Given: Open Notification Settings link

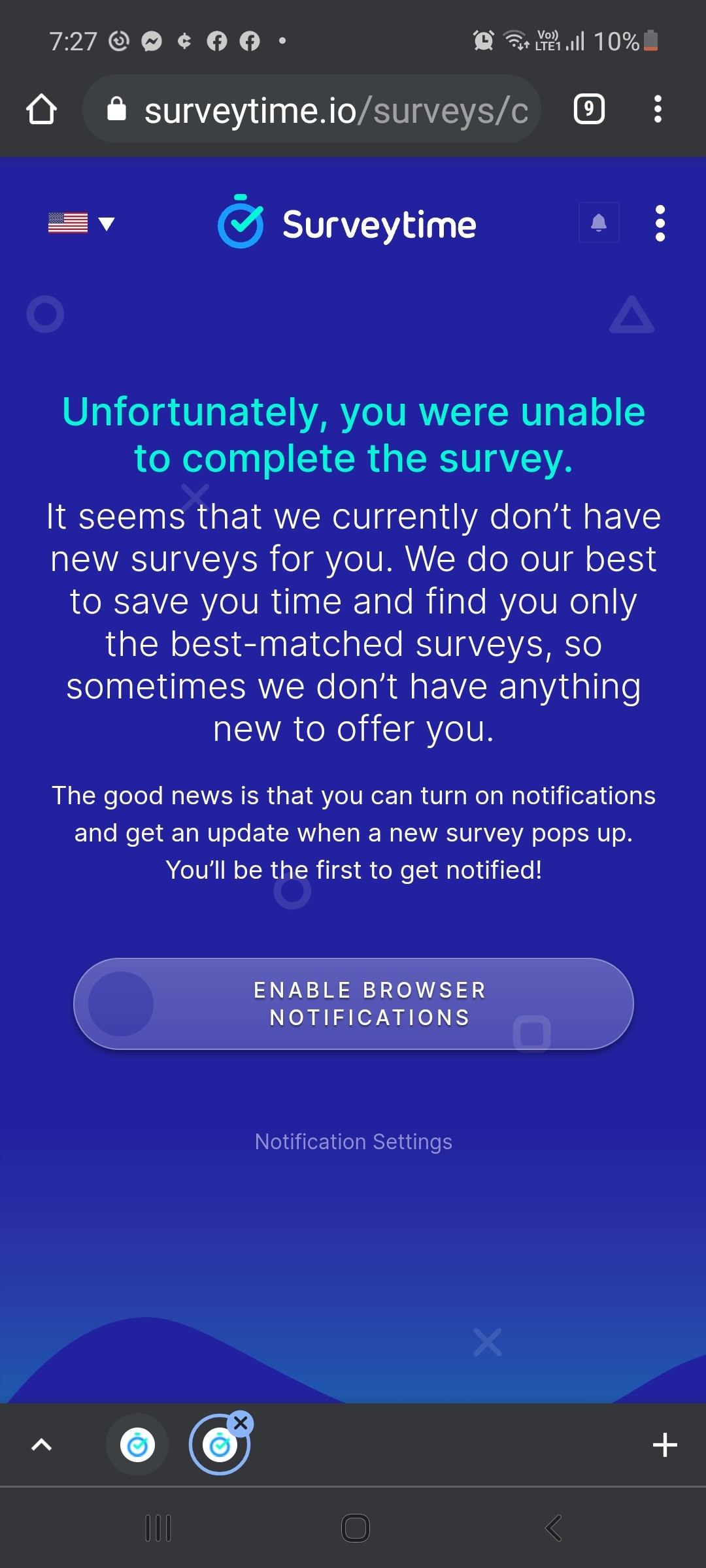Looking at the screenshot, I should (x=354, y=1141).
